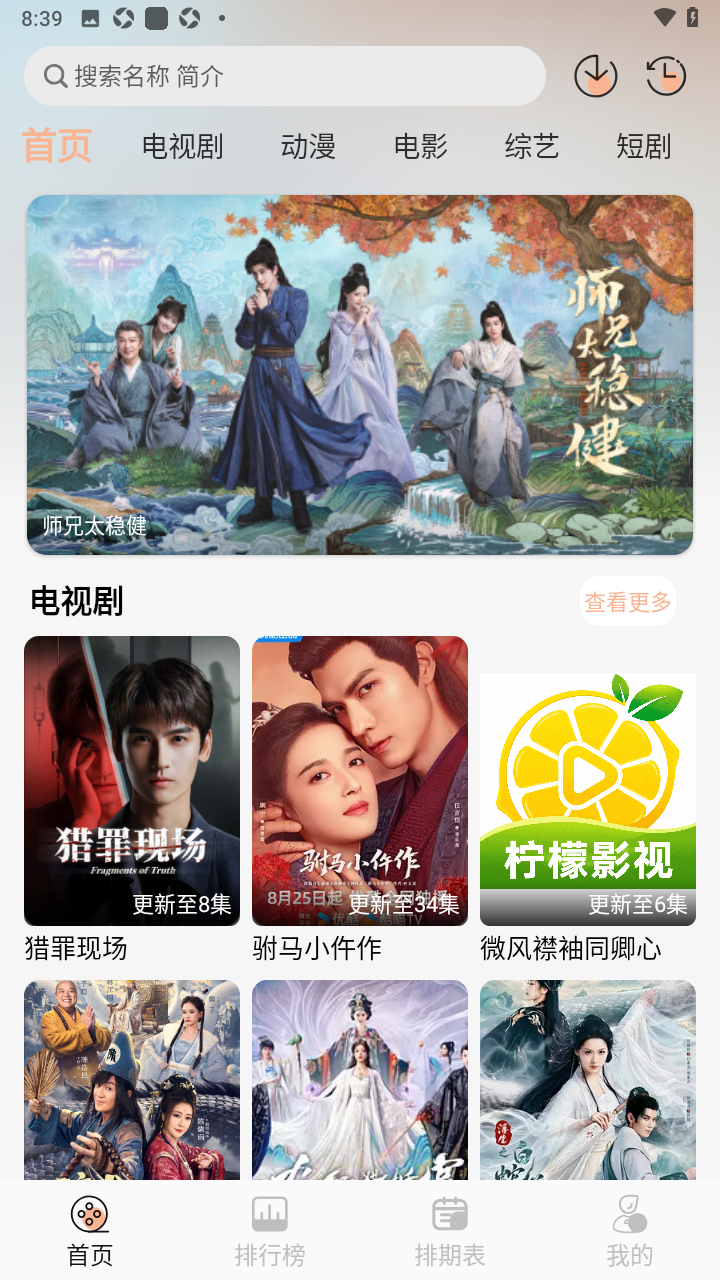Screen dimensions: 720x1280
Task: Go to the 我的 bottom tab
Action: (630, 1231)
